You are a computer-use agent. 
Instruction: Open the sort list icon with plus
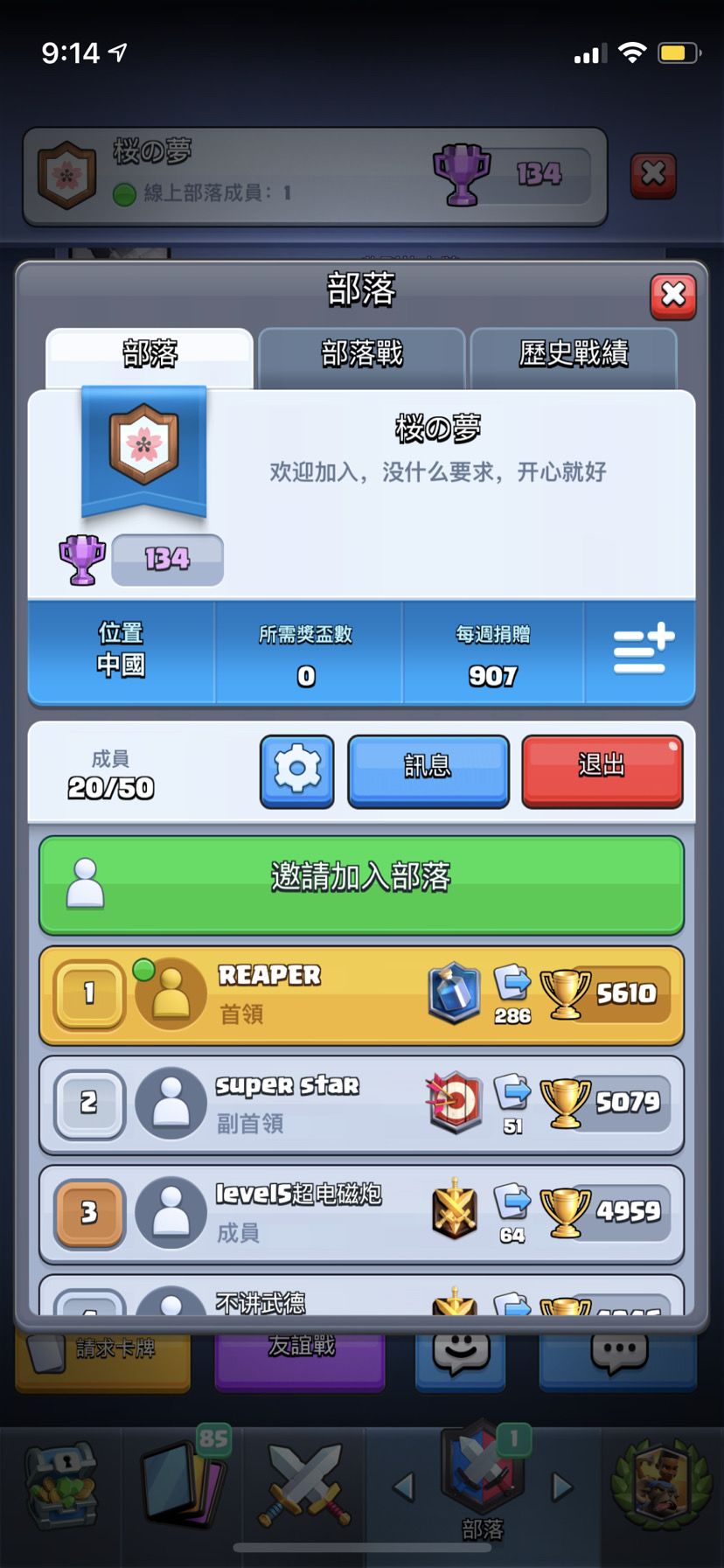[642, 651]
